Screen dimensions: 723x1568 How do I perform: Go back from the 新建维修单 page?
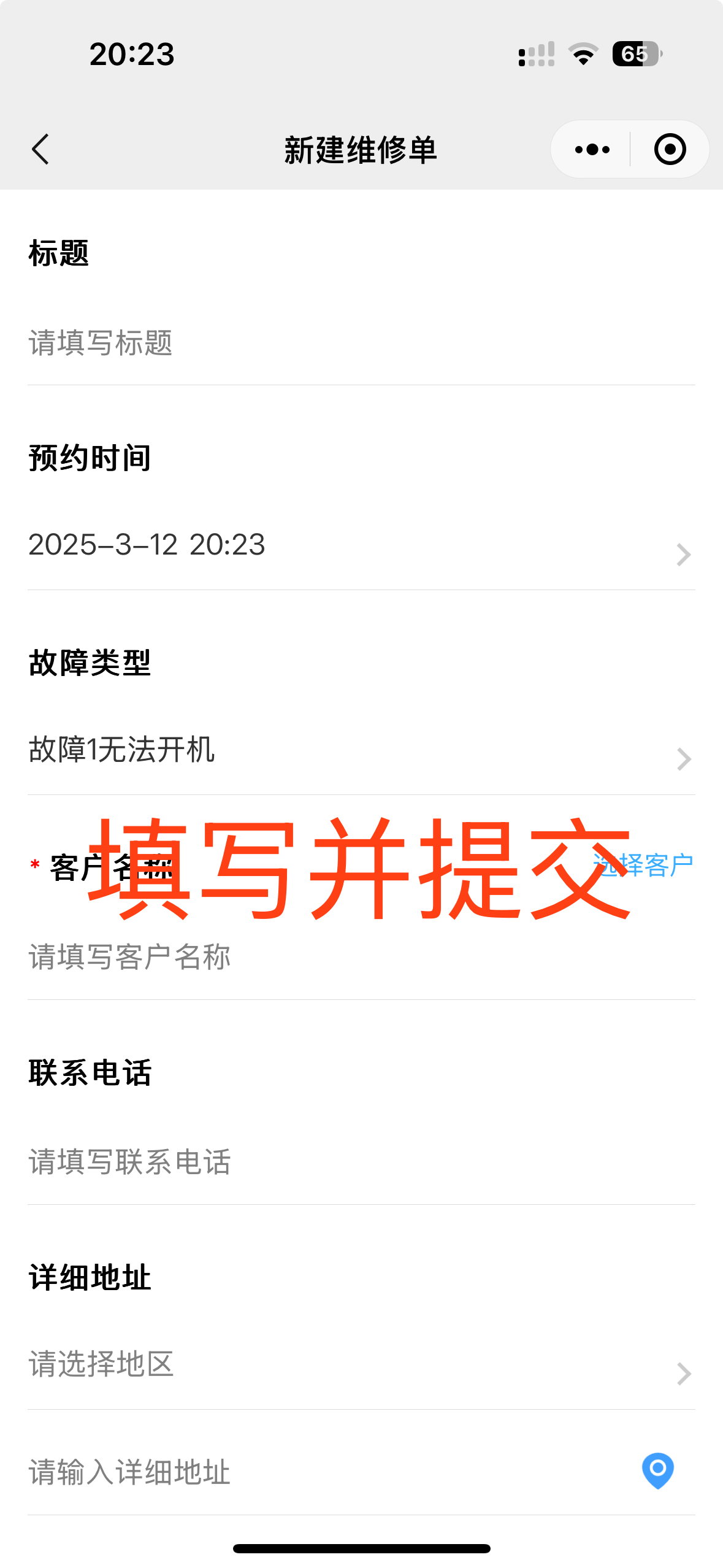pyautogui.click(x=40, y=149)
